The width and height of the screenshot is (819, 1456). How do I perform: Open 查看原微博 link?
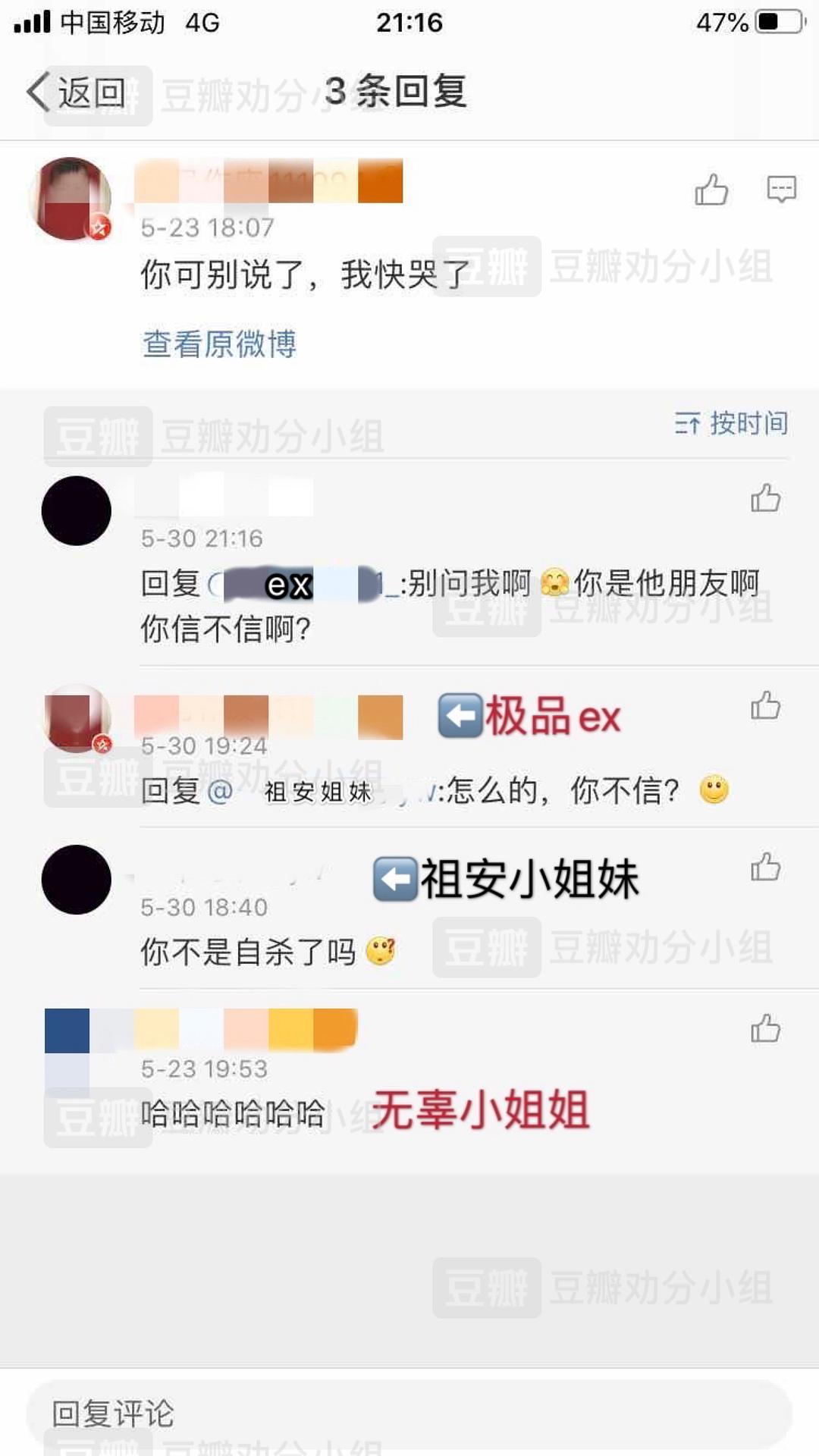click(219, 344)
